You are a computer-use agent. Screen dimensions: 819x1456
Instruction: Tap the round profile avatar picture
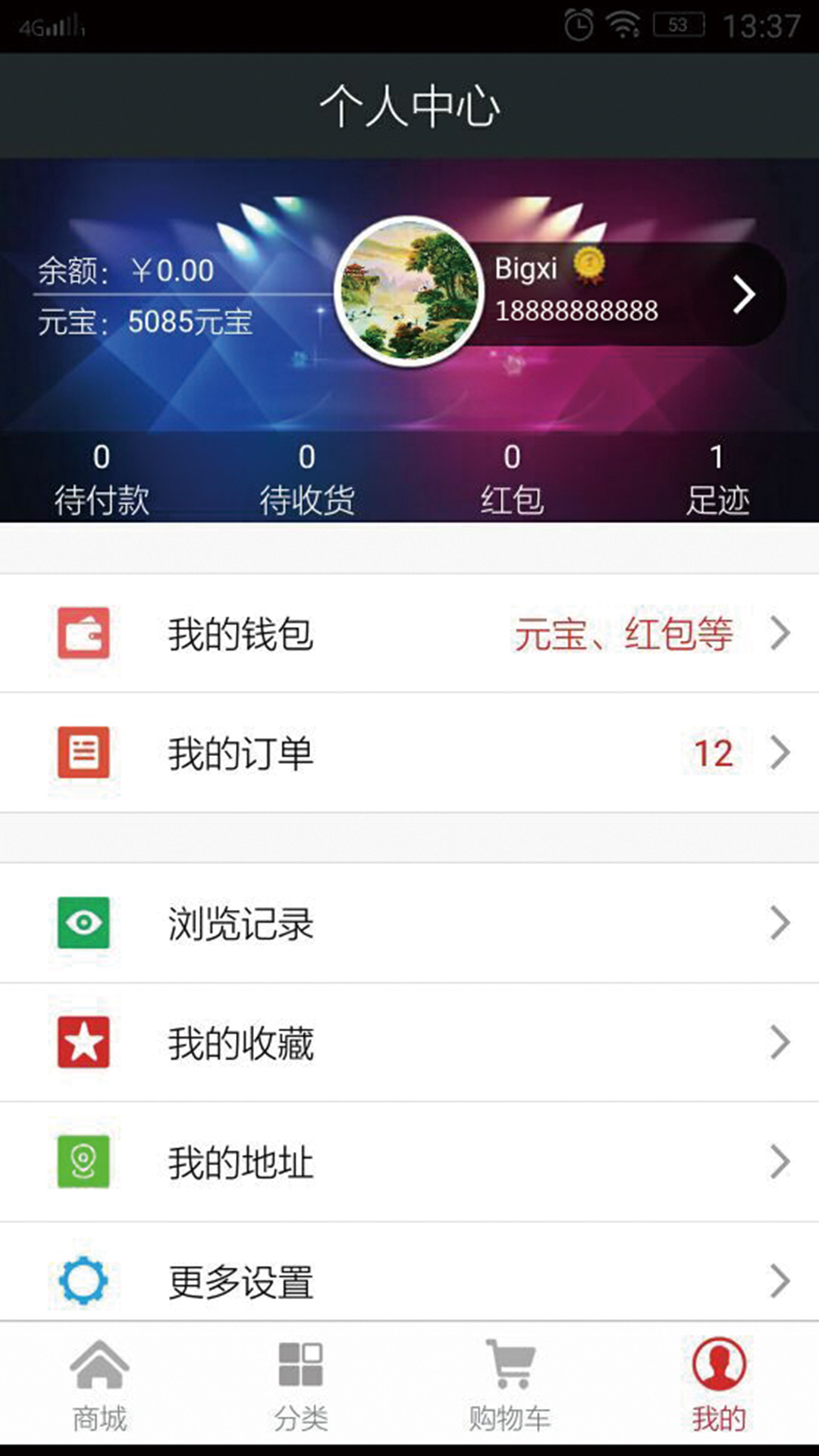[x=409, y=292]
